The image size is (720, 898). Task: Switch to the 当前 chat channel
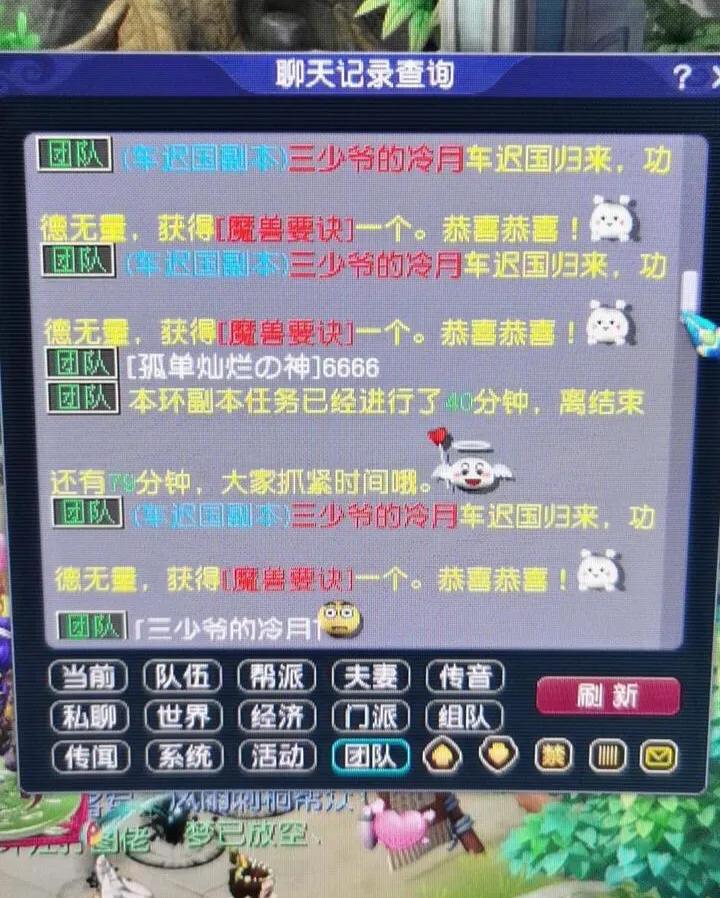(88, 677)
